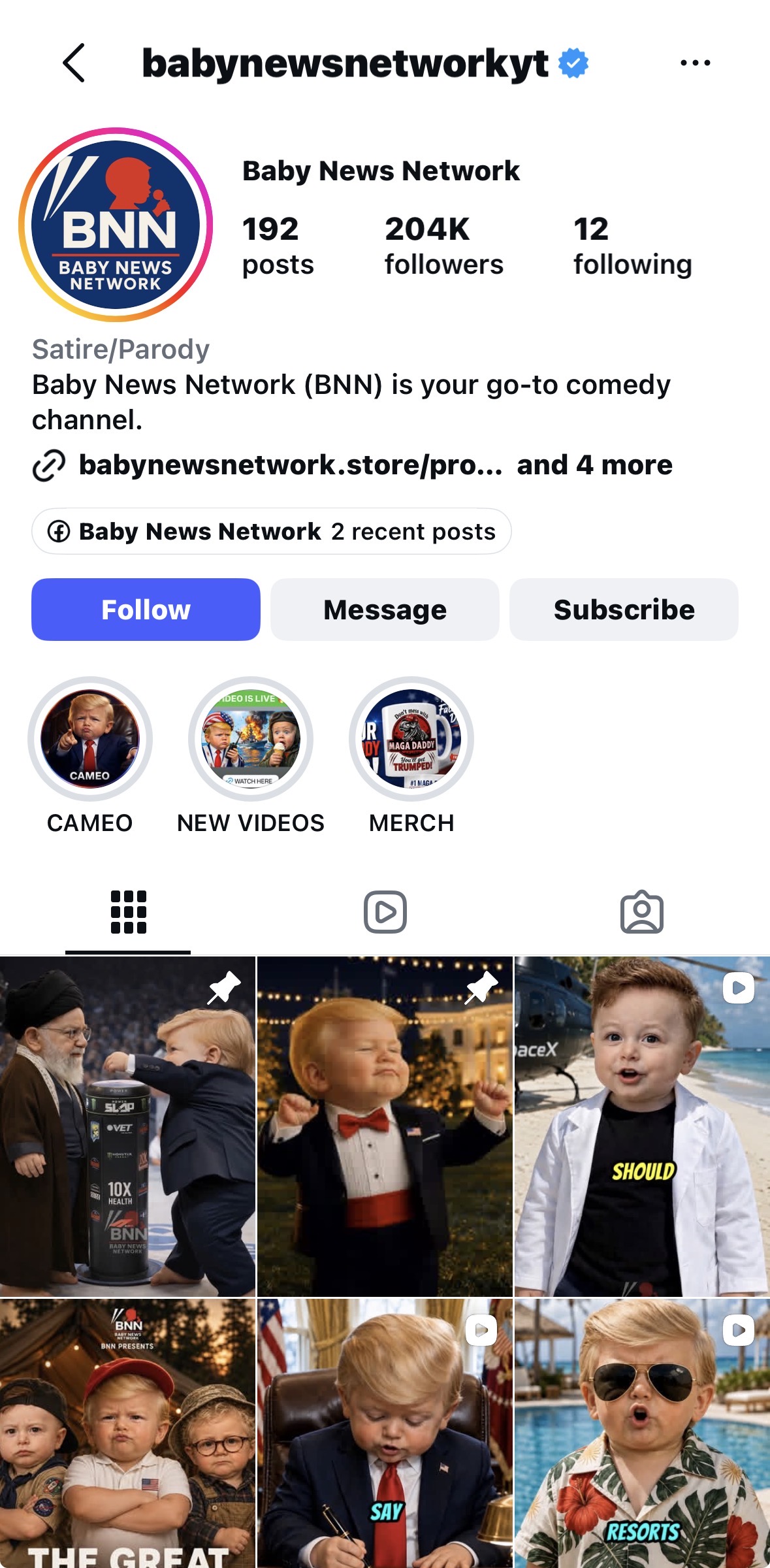Viewport: 770px width, 1568px height.
Task: Switch to the Reels tab
Action: [385, 912]
